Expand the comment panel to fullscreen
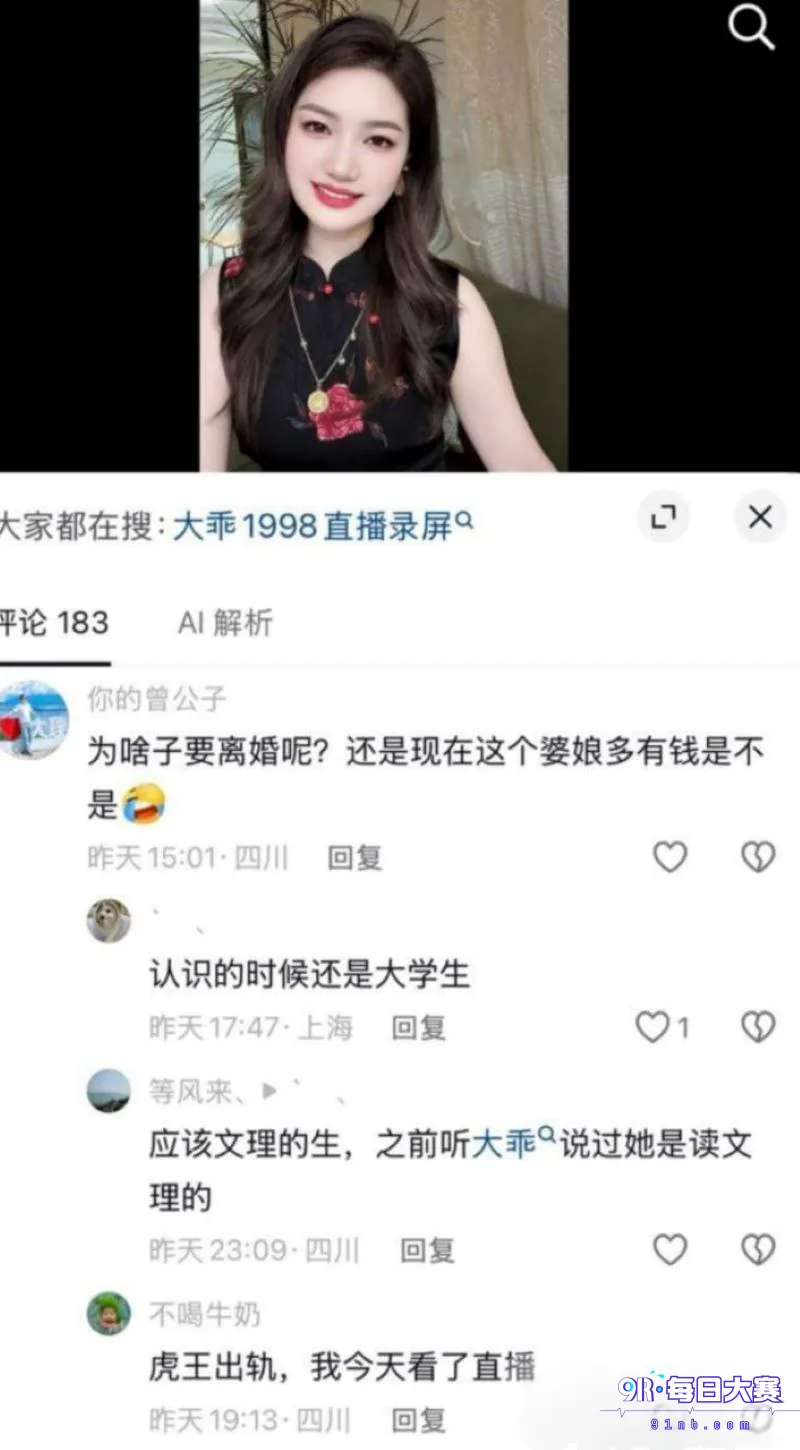Viewport: 800px width, 1450px height. [664, 517]
